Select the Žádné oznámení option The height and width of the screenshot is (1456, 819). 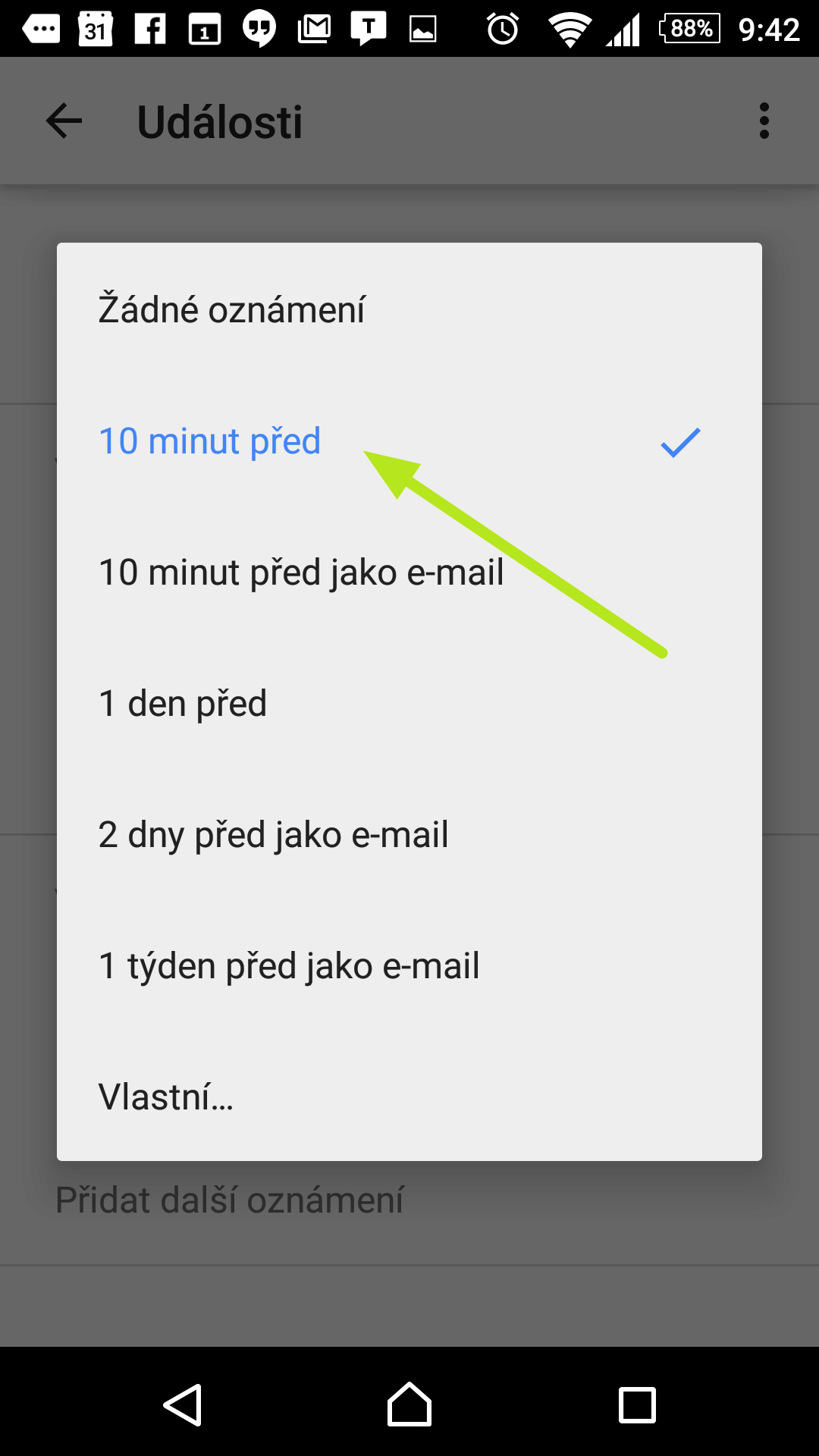409,309
